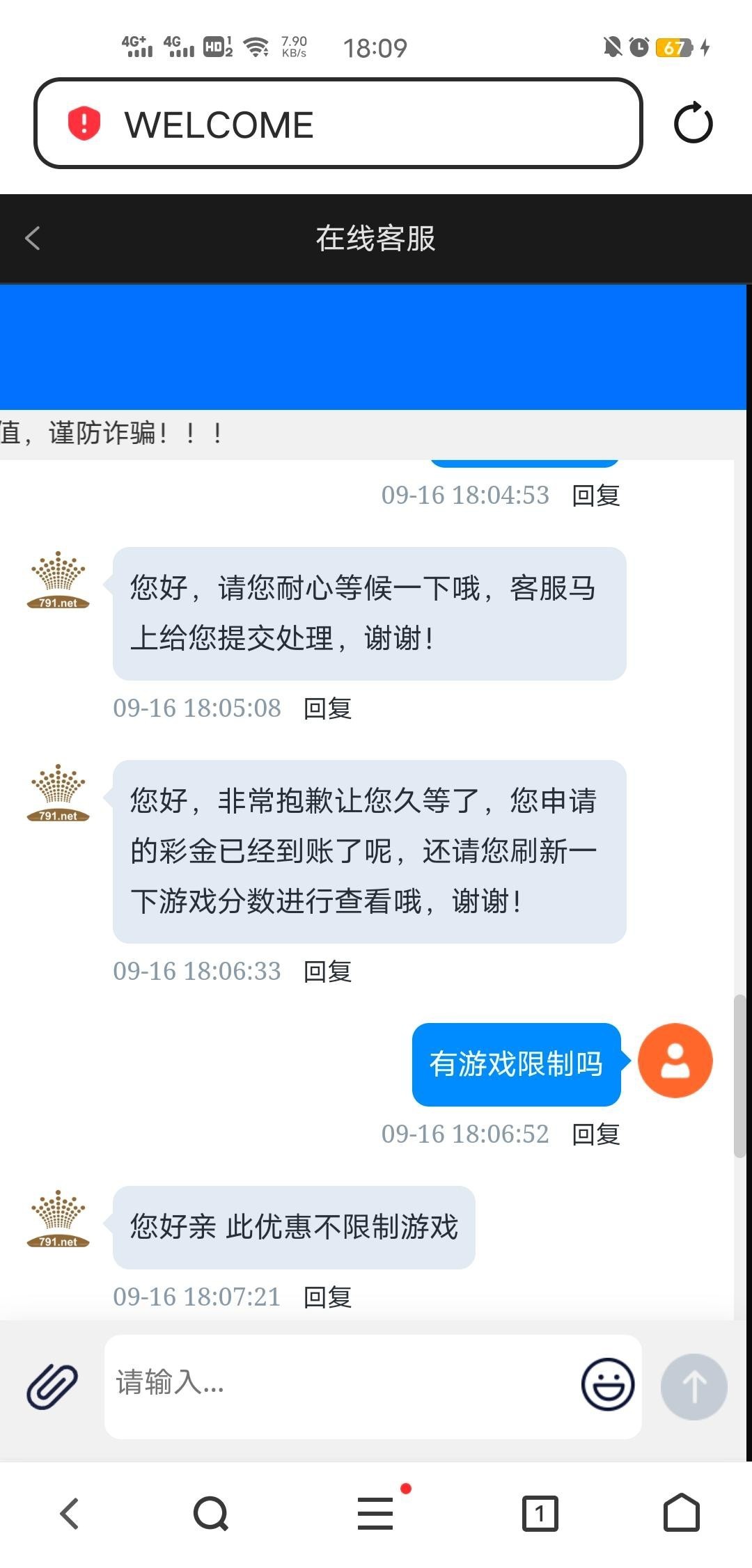Open browser search from the bottom bar
The width and height of the screenshot is (752, 1568).
tap(211, 1514)
